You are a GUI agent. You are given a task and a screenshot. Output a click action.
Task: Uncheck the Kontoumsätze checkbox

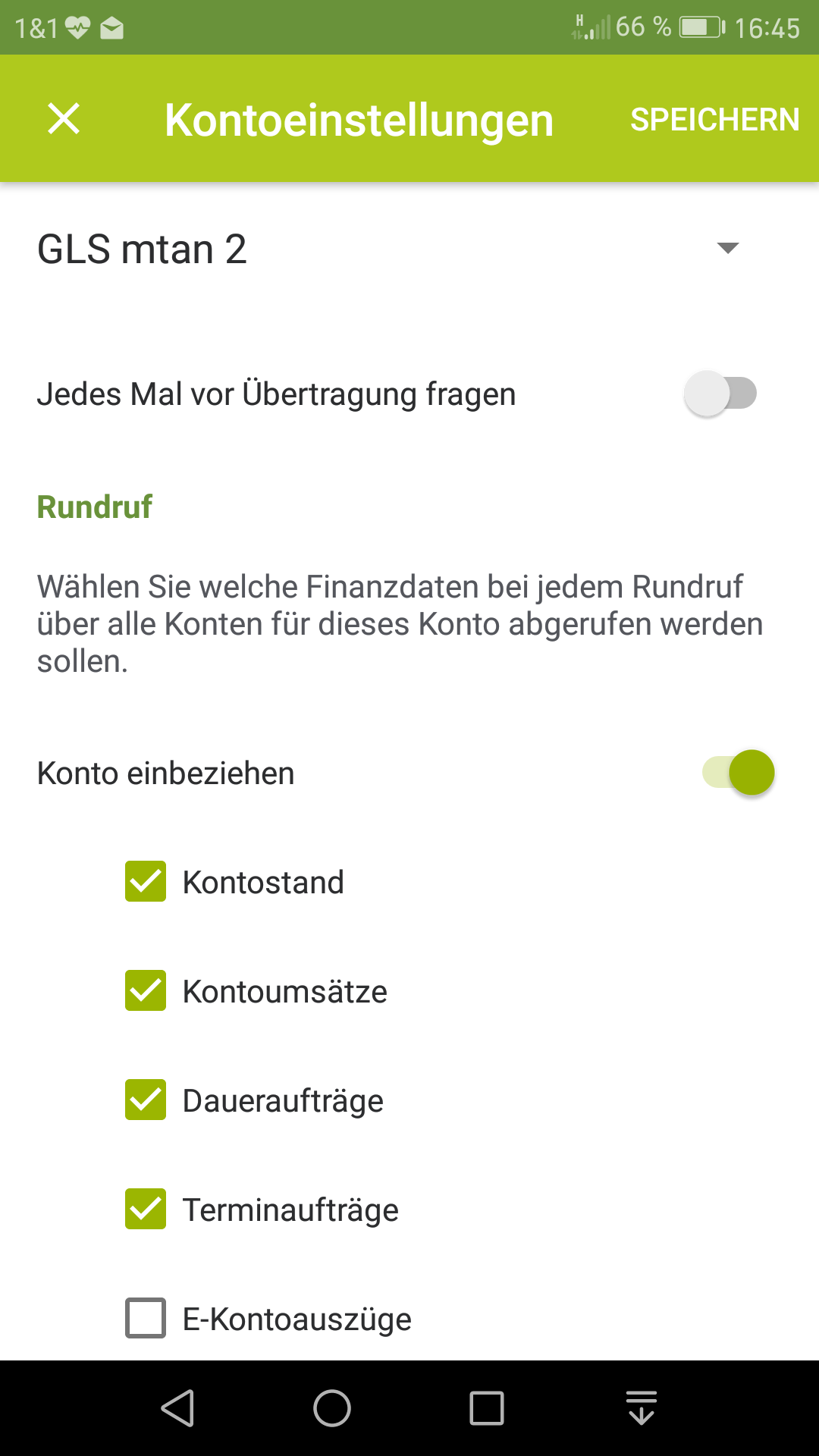146,991
